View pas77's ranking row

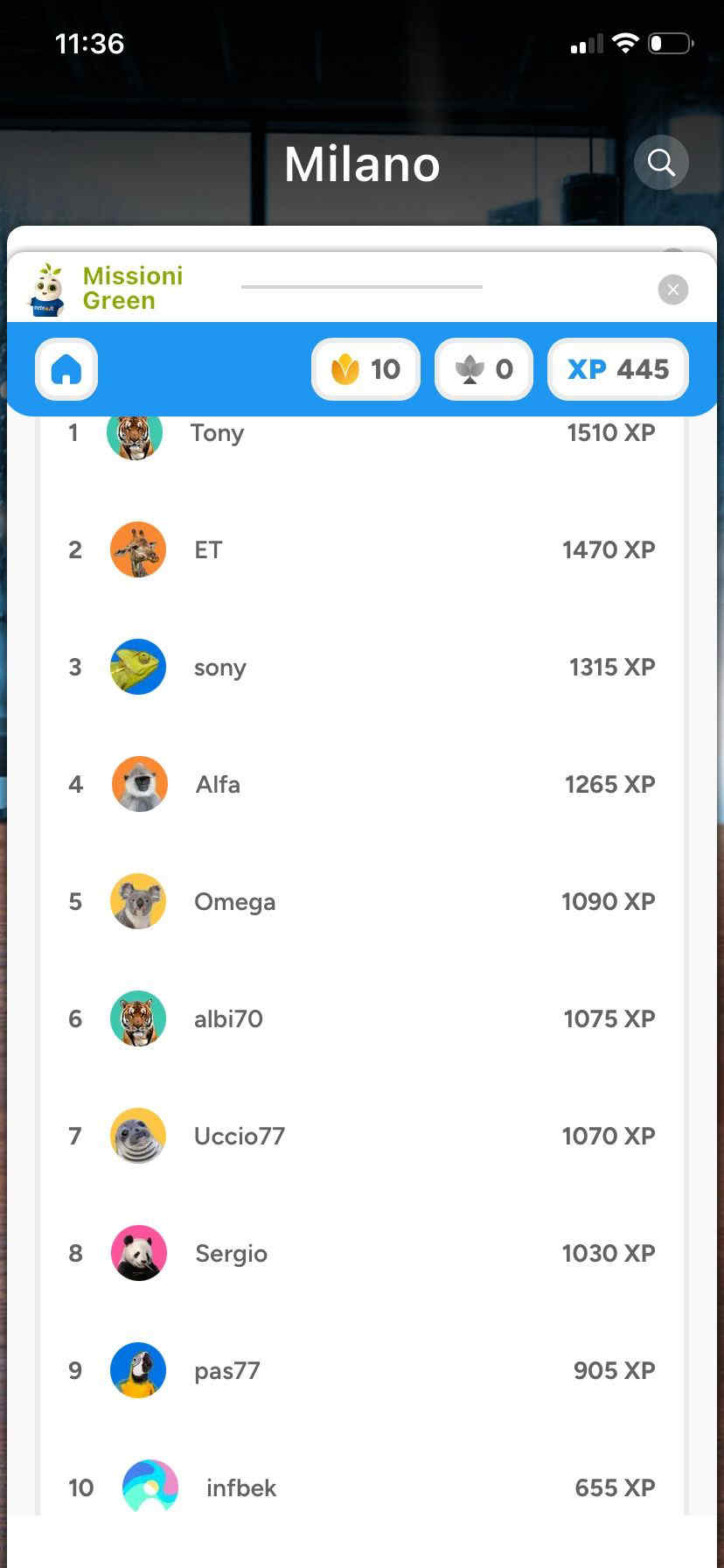(362, 1370)
